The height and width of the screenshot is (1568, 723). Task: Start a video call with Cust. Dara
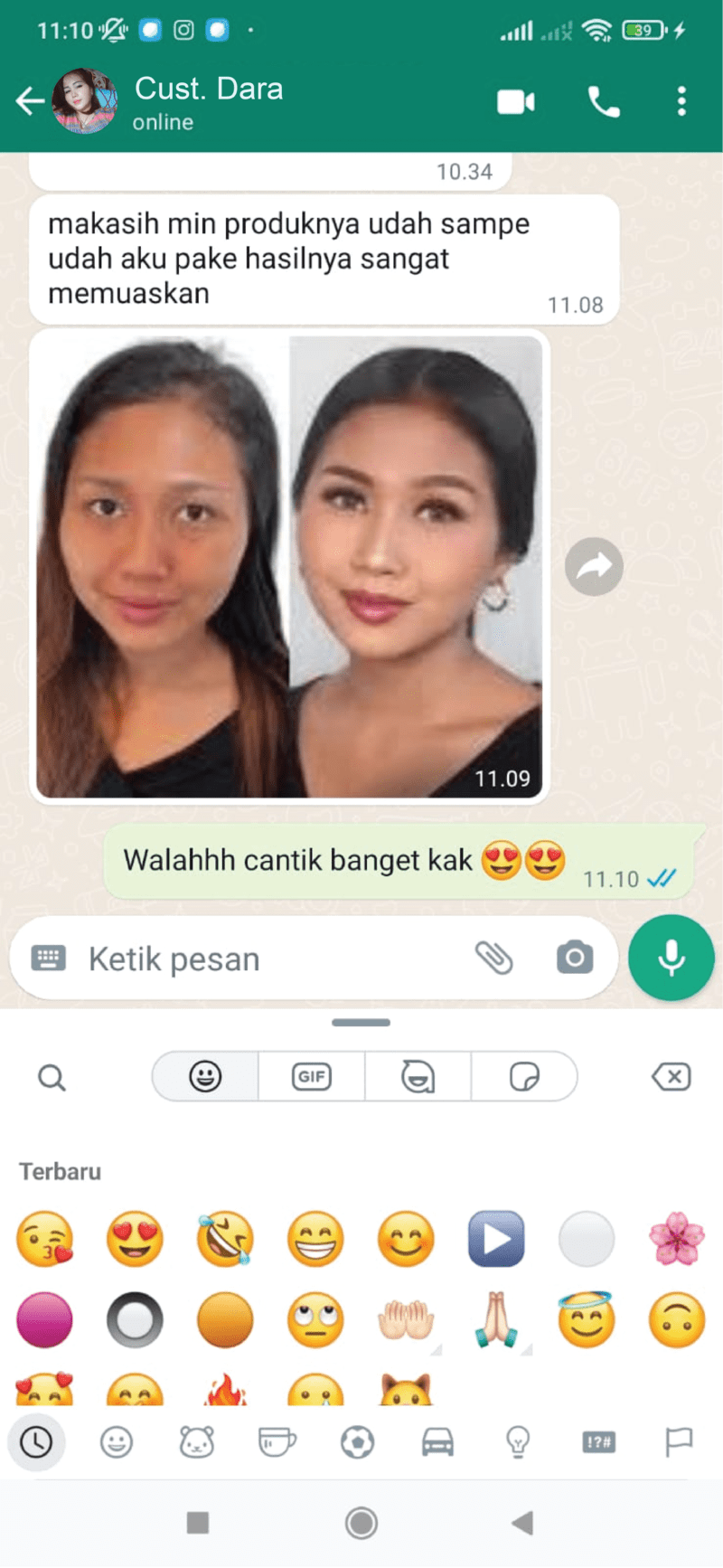[515, 101]
